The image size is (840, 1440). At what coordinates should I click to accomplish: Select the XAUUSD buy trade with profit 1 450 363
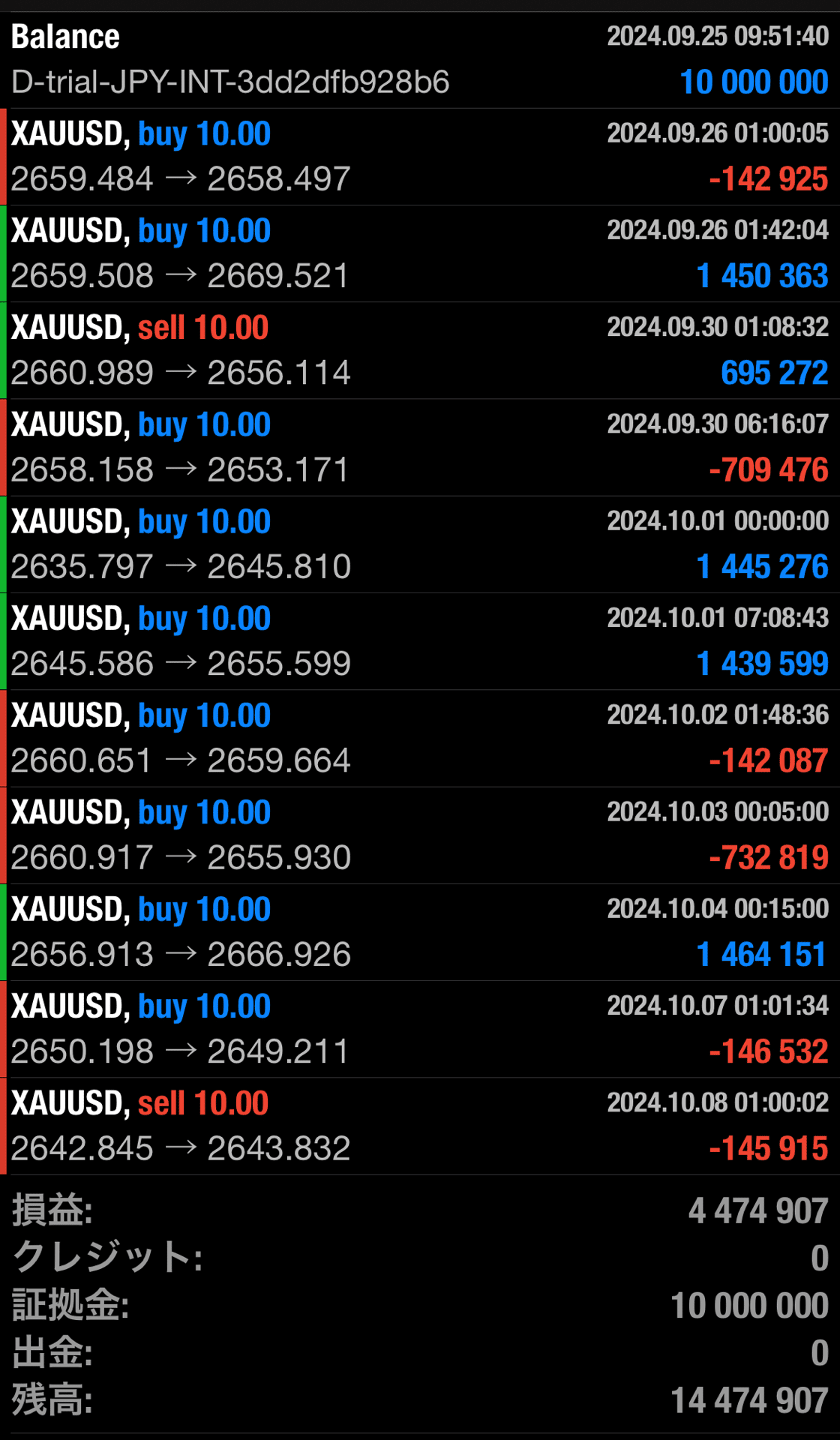(x=420, y=253)
